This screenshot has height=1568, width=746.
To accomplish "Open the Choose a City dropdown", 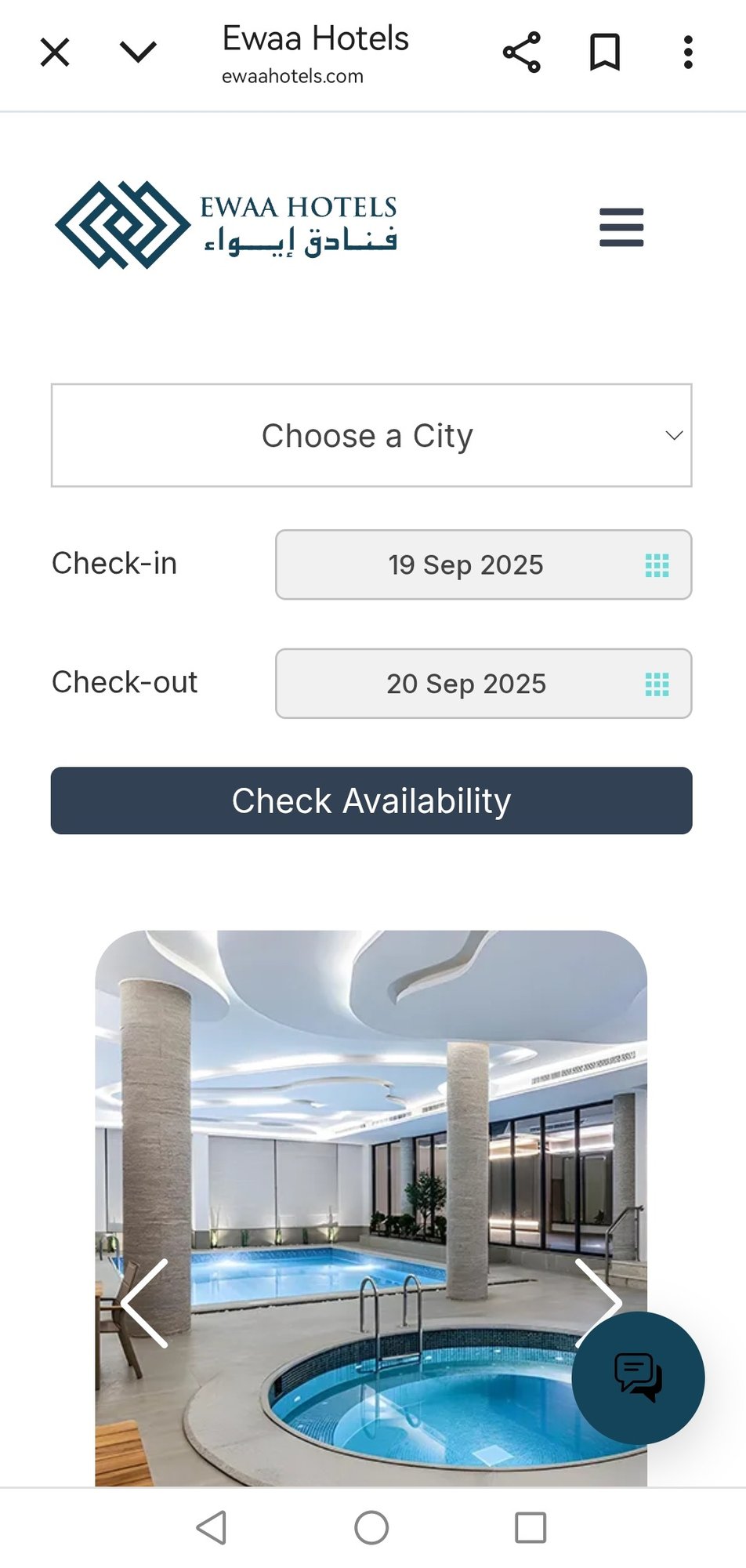I will coord(371,436).
